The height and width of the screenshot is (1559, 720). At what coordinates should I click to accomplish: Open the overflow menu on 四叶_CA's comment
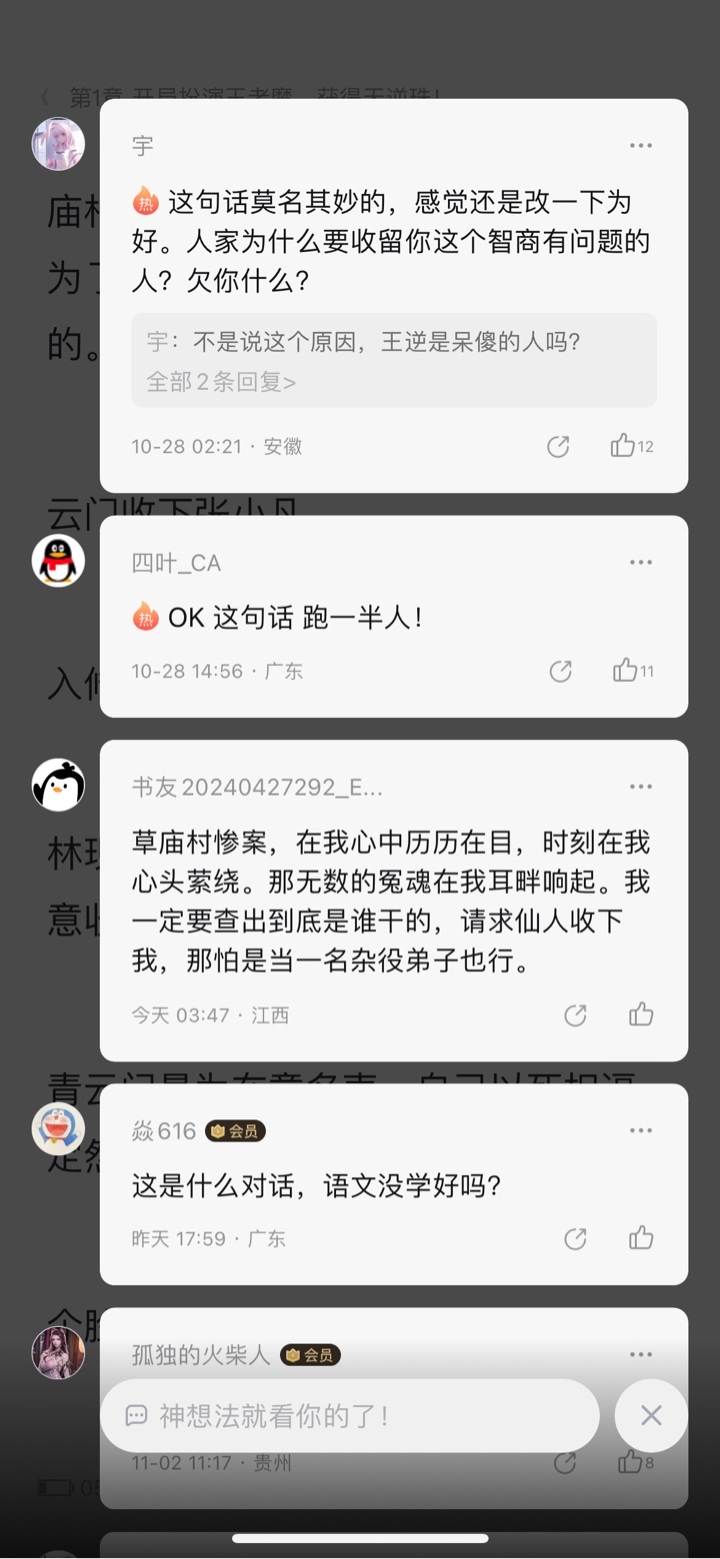641,563
